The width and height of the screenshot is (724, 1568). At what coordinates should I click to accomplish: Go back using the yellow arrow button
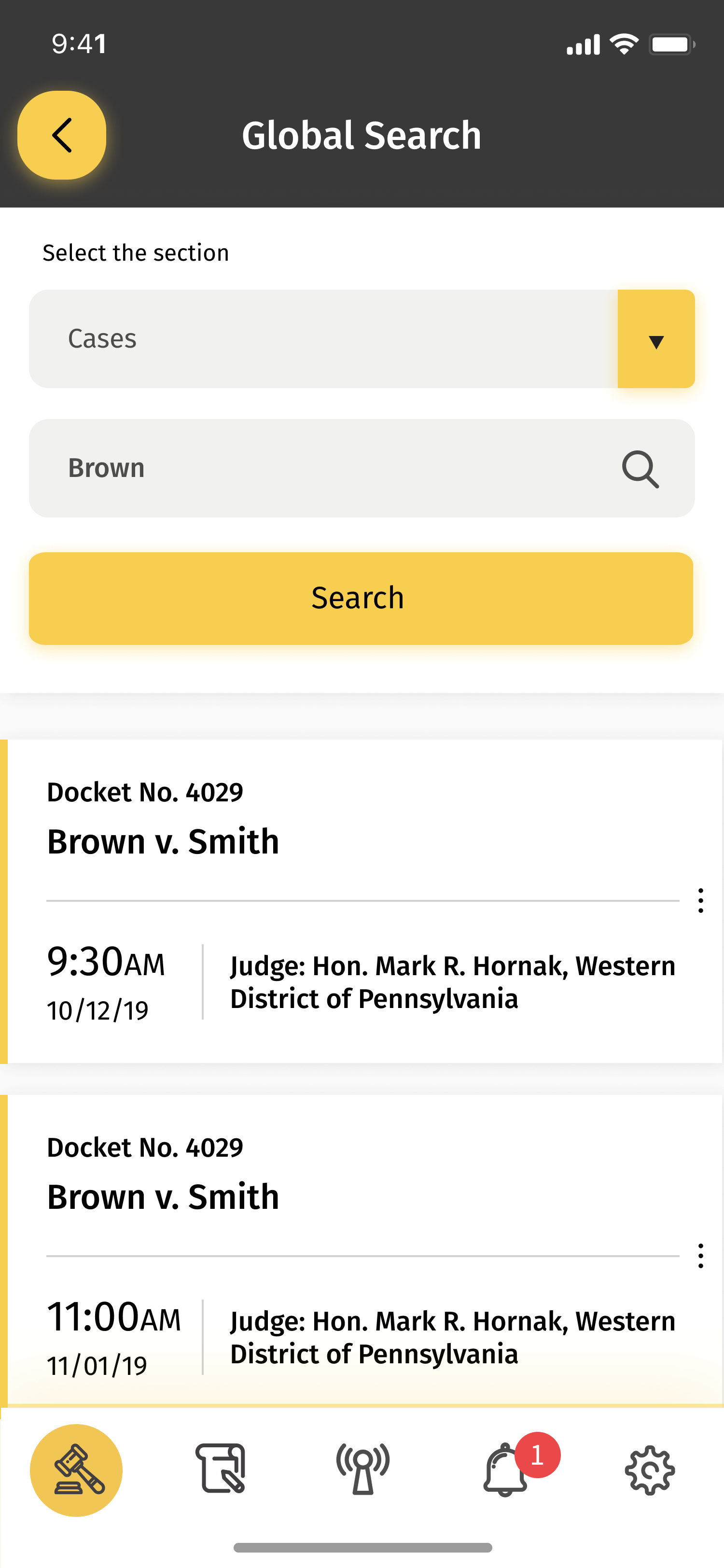tap(61, 135)
